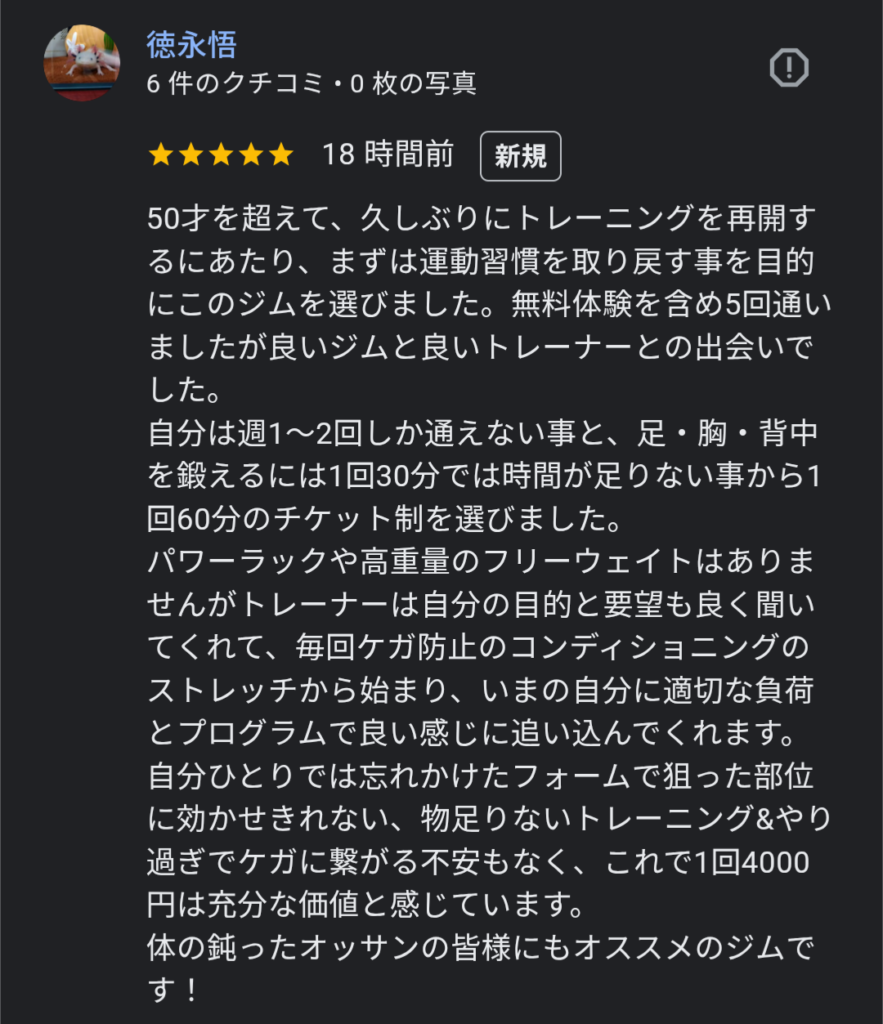The height and width of the screenshot is (1024, 883).
Task: Report this review via the flag icon
Action: [788, 67]
